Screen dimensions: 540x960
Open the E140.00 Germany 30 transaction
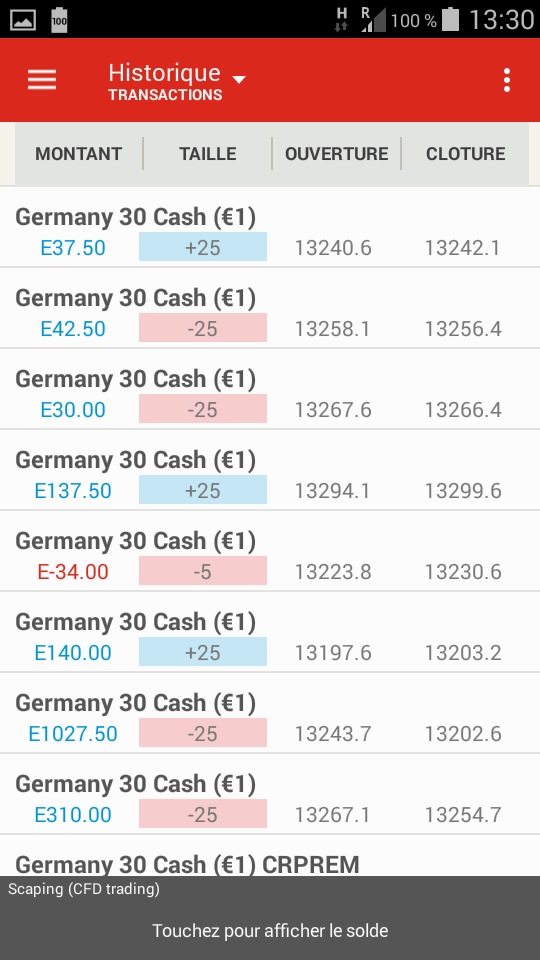pos(270,632)
